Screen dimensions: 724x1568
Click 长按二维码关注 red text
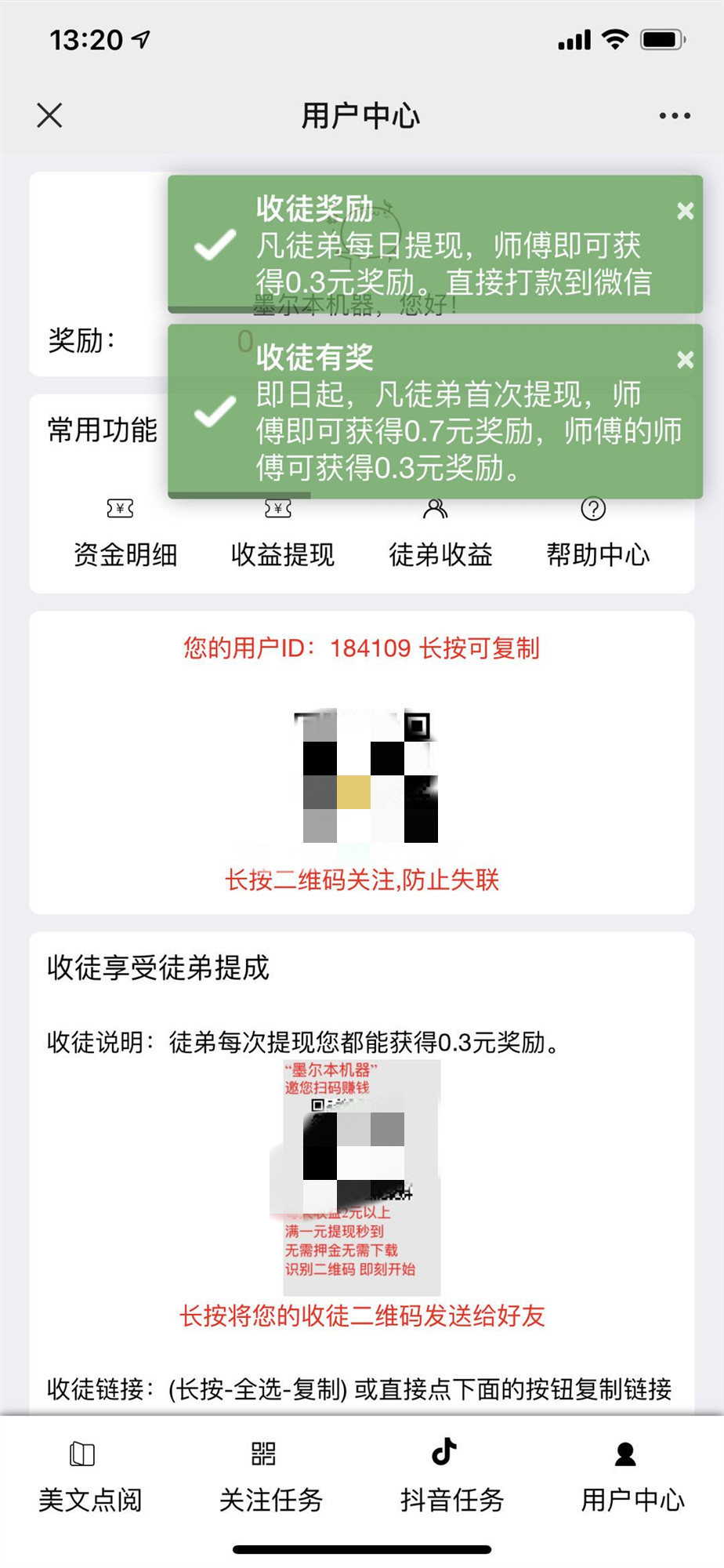[362, 880]
